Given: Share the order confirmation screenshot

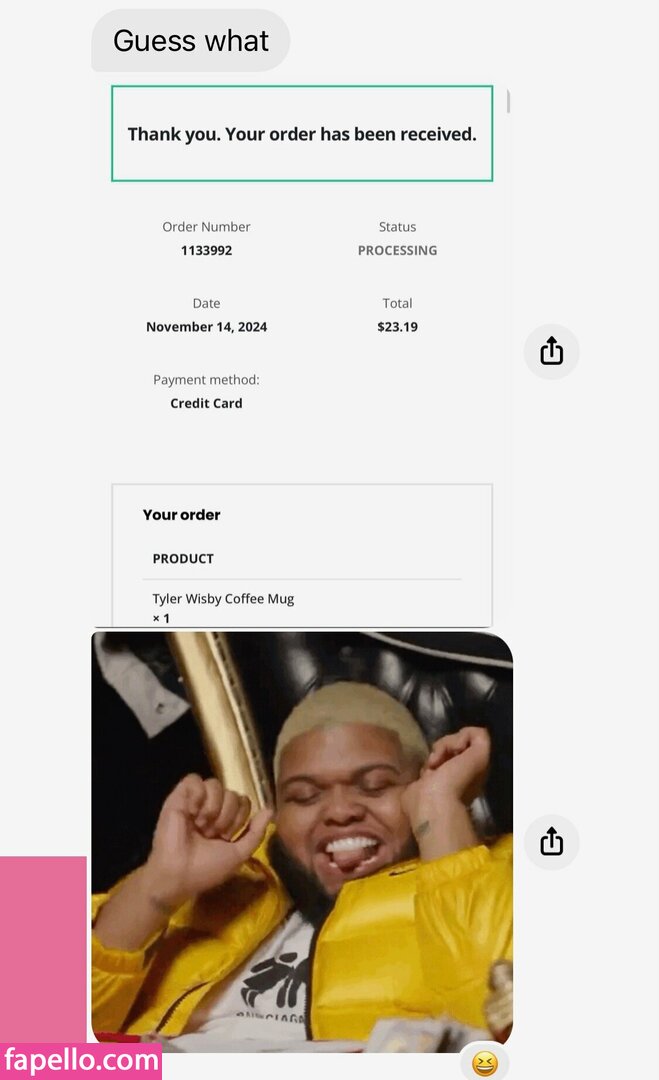Looking at the screenshot, I should 551,352.
